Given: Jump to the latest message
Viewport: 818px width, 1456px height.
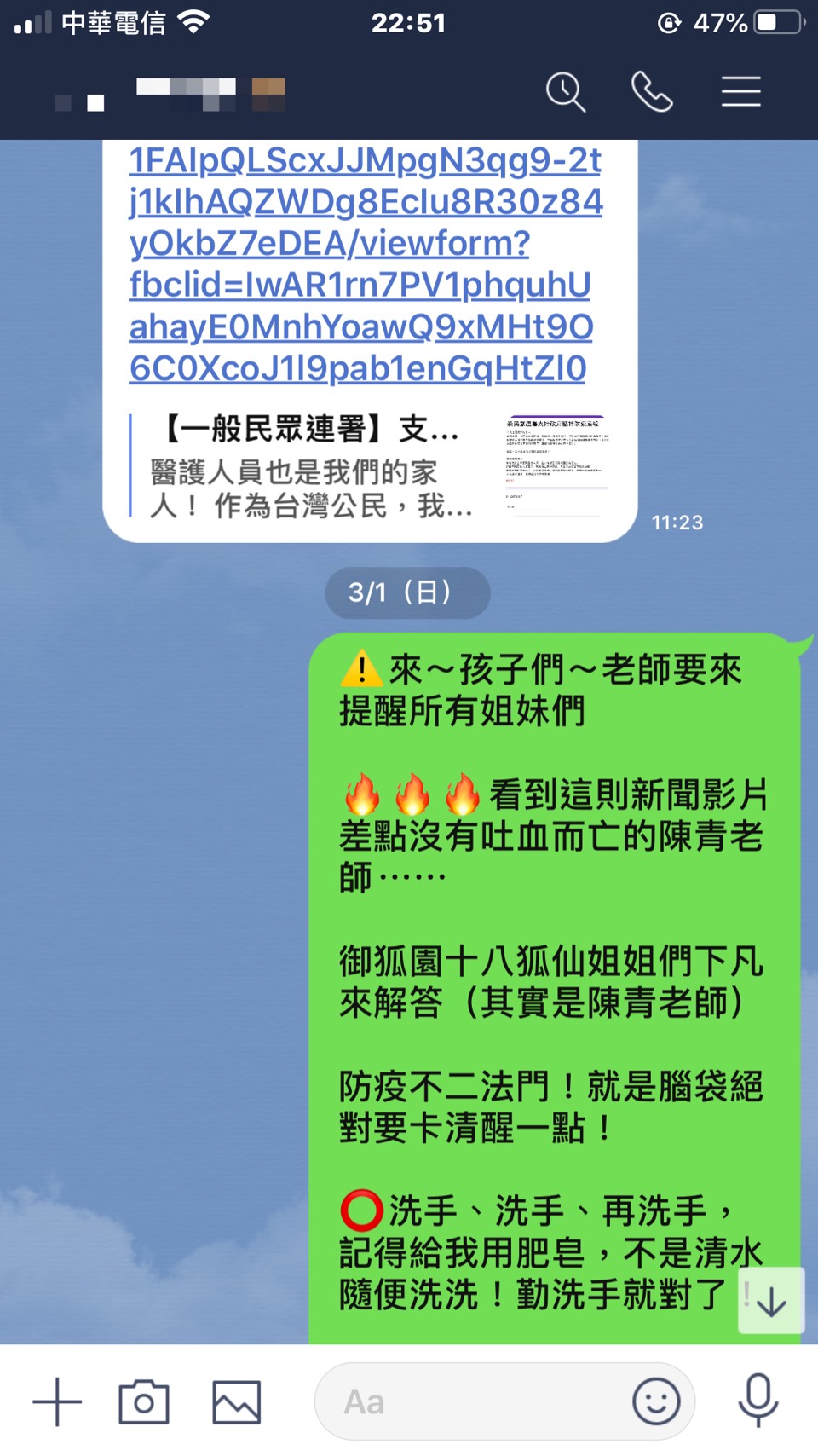Looking at the screenshot, I should coord(771,1301).
